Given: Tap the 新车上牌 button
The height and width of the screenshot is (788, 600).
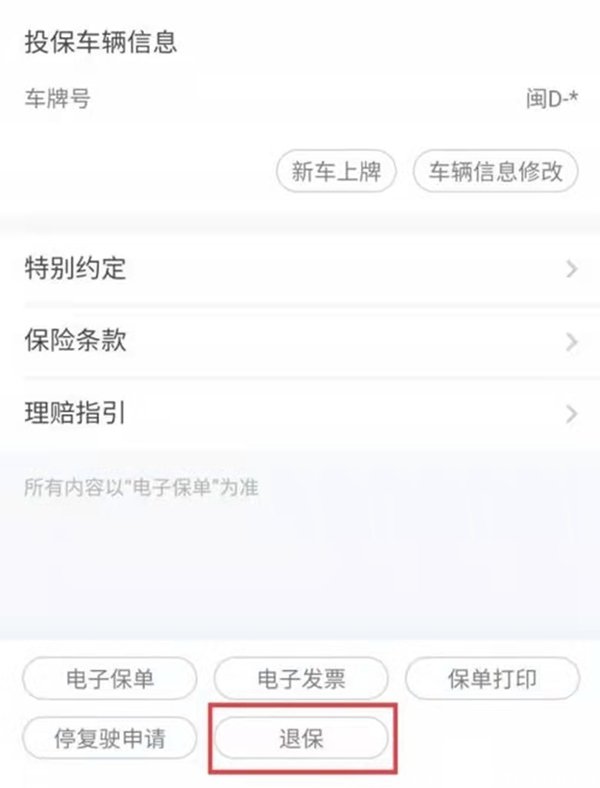Looking at the screenshot, I should (x=336, y=171).
